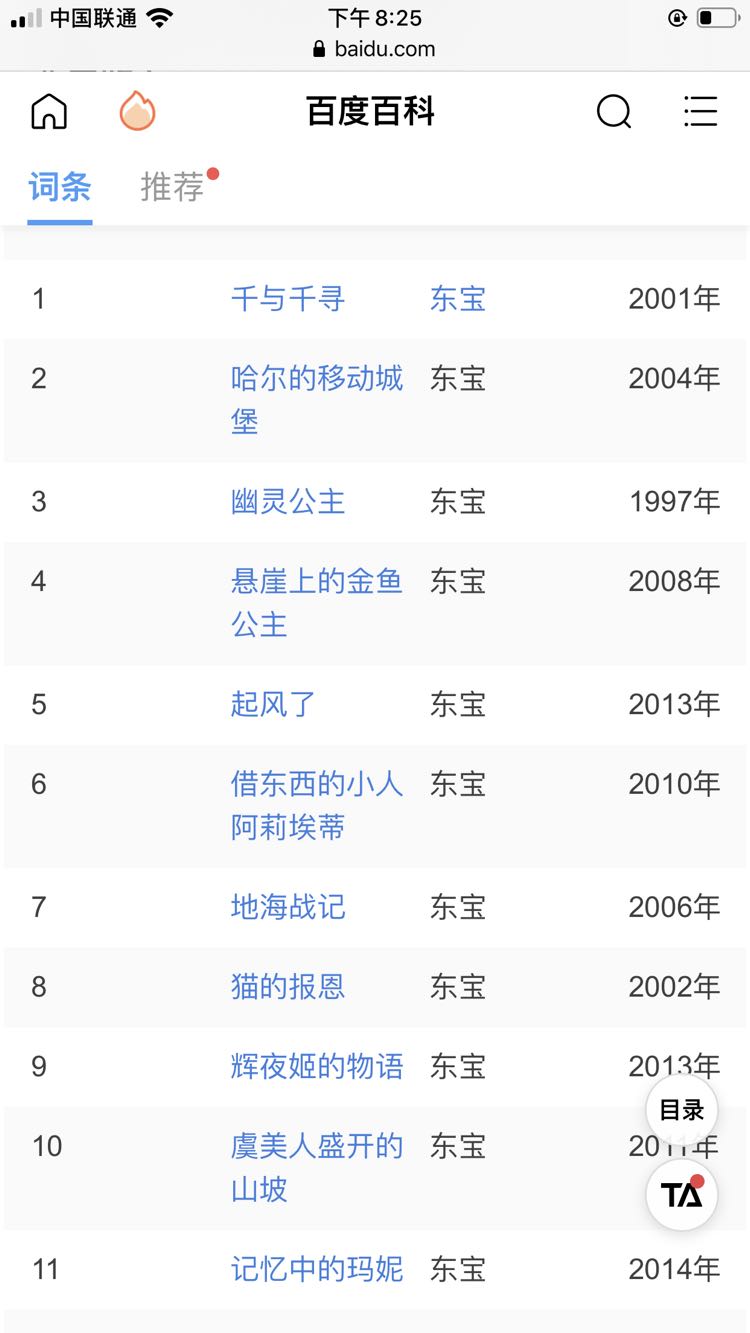Open the 哈尔的移动城堡 entry link
This screenshot has width=750, height=1333.
(317, 399)
